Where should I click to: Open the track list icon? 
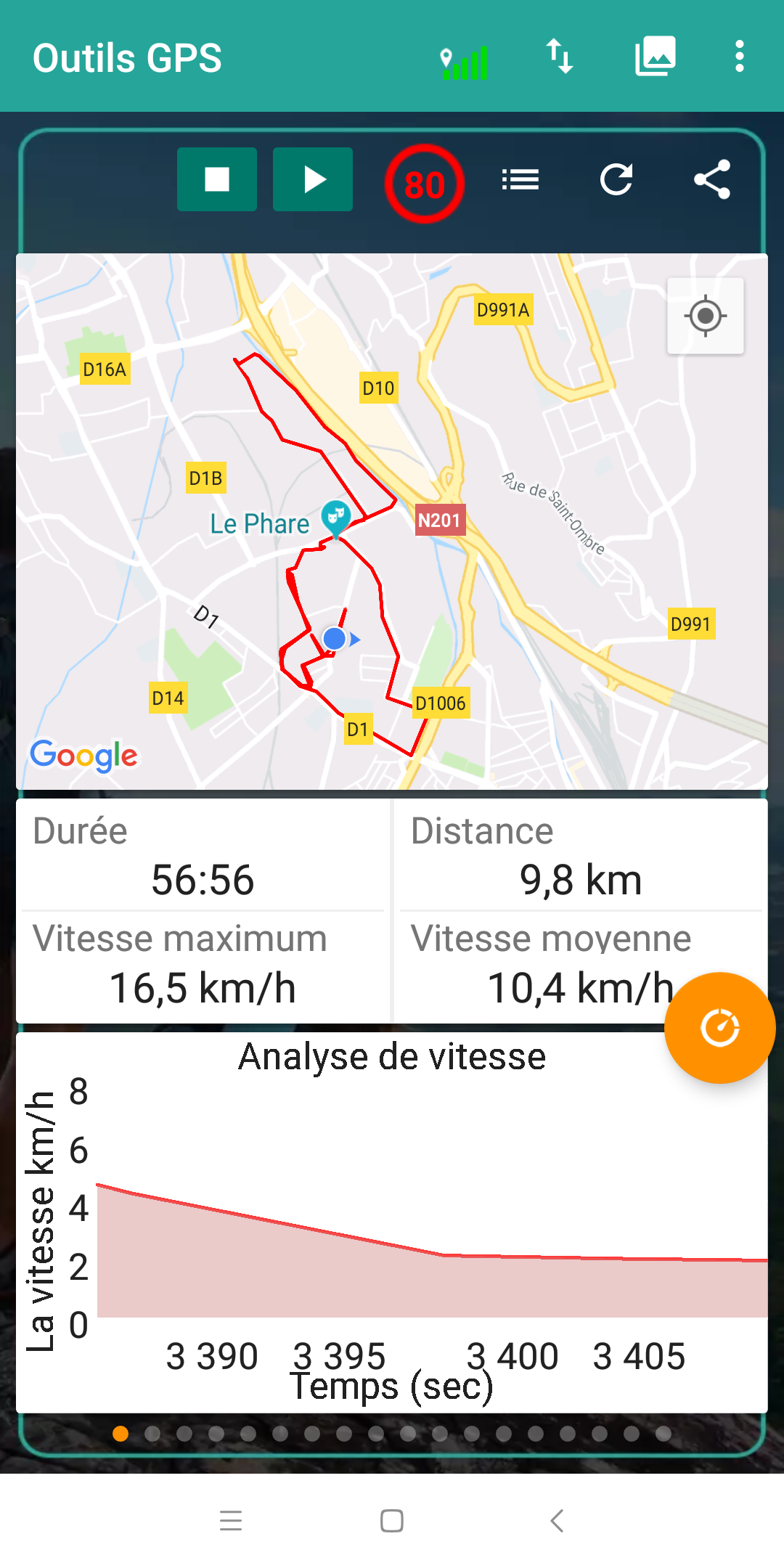(x=520, y=179)
